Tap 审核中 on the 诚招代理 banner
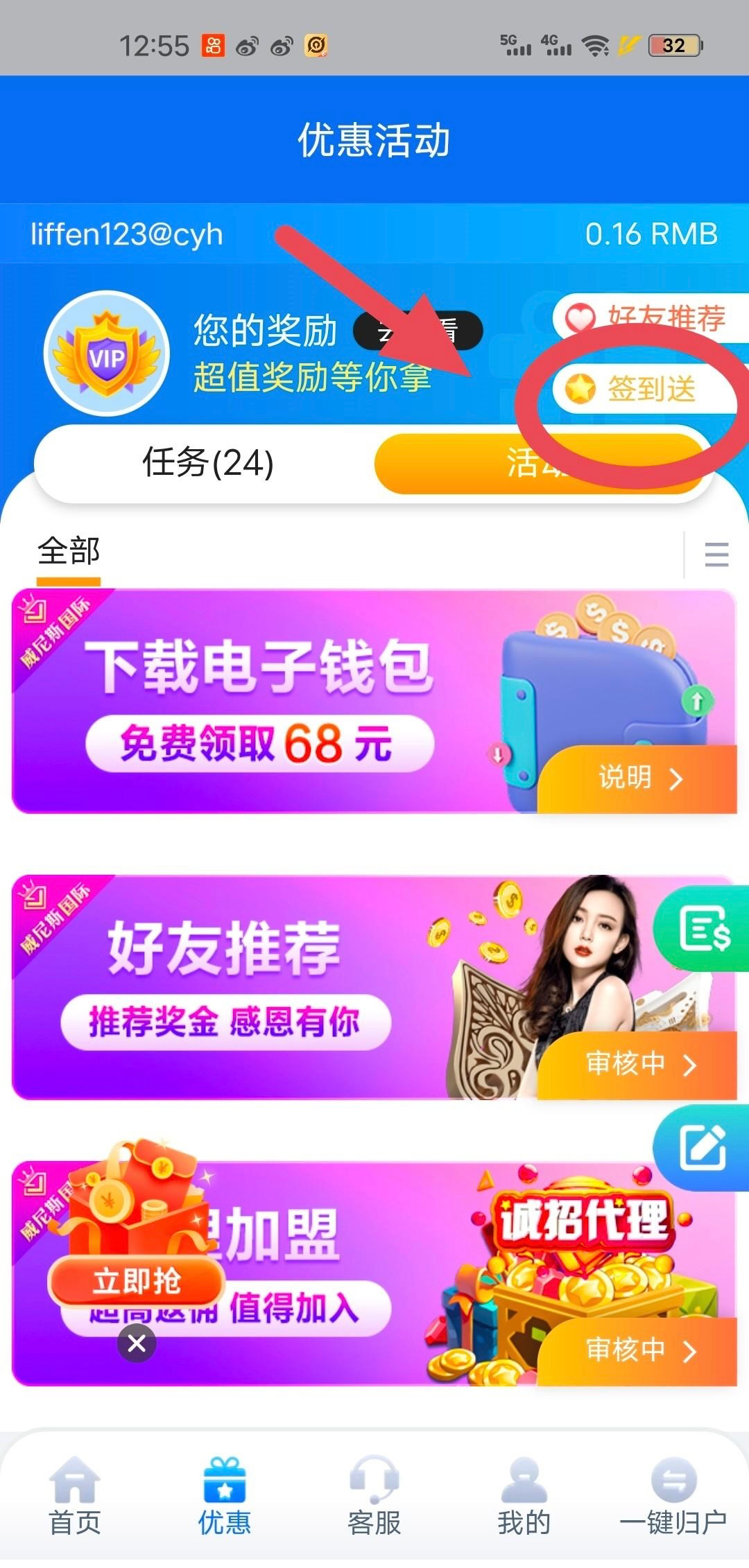 coord(638,1350)
